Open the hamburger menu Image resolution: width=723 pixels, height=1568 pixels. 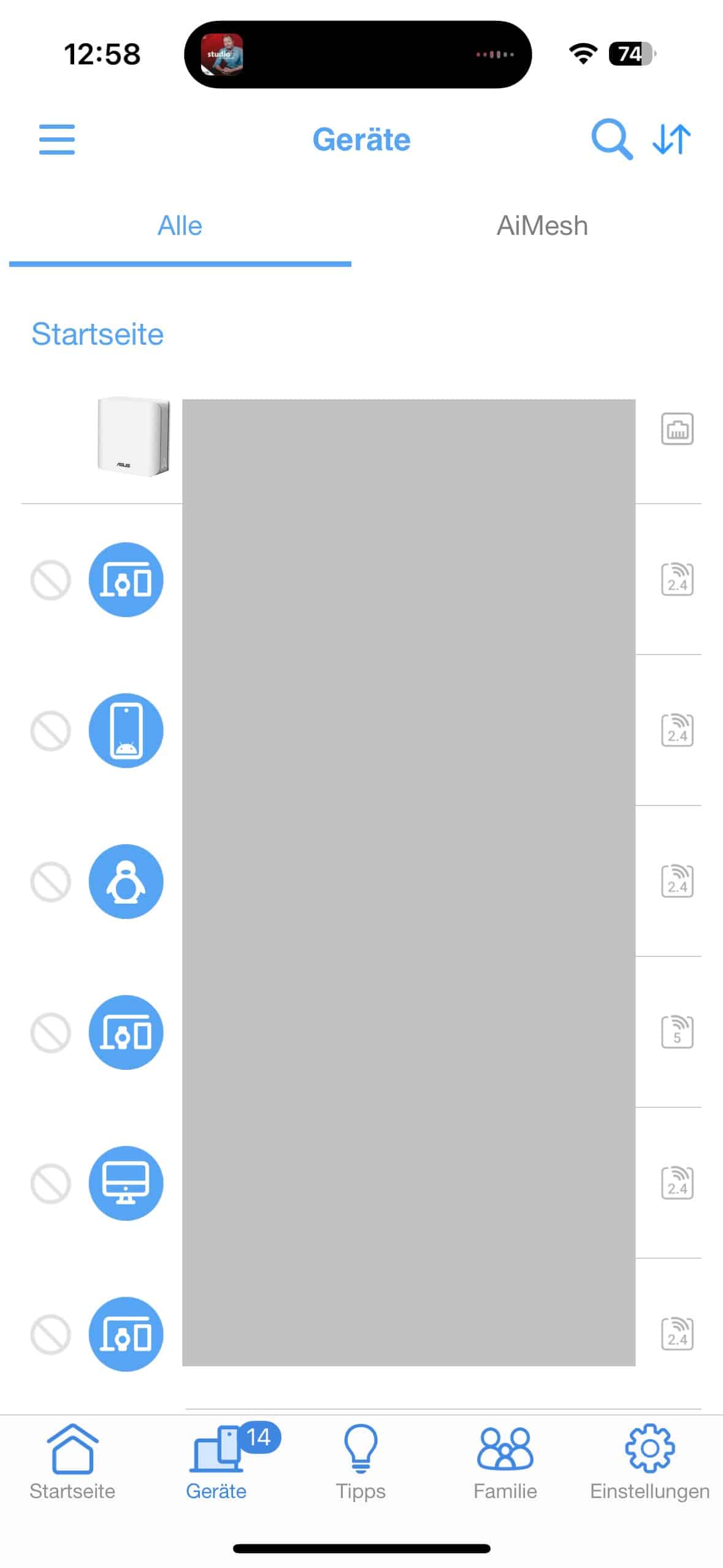(x=56, y=139)
